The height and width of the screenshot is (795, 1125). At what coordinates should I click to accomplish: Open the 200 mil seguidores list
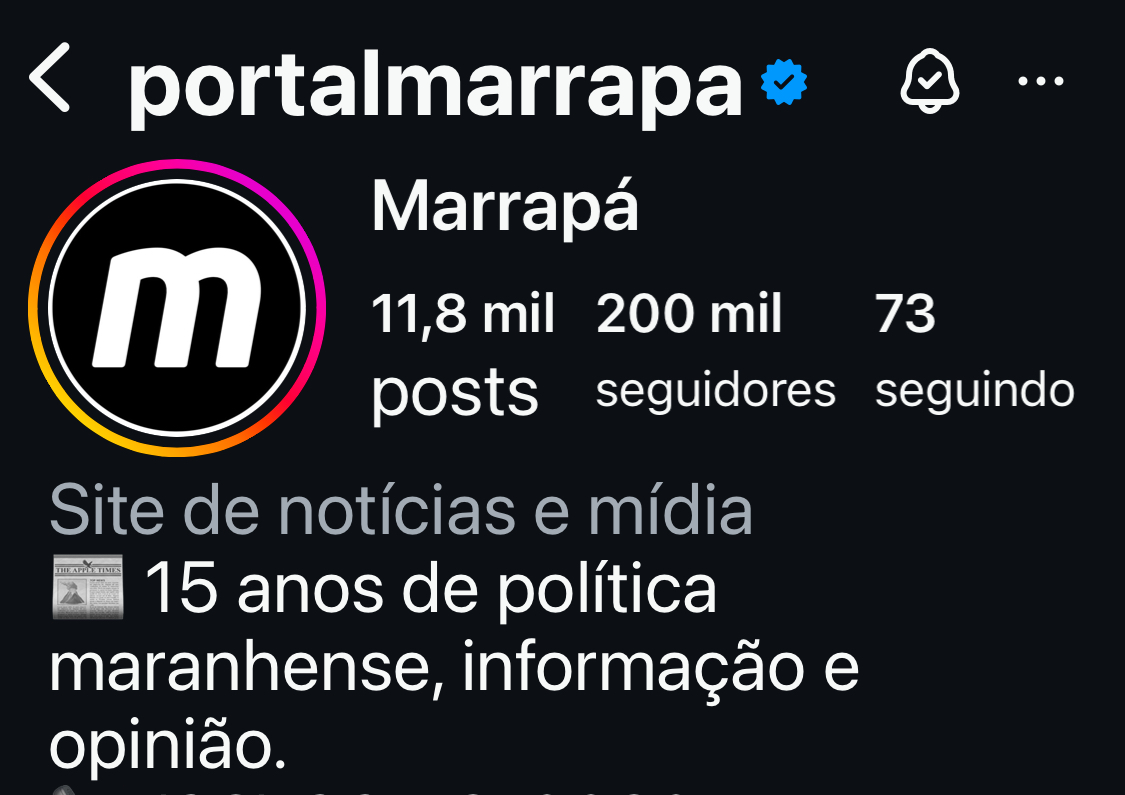pos(714,350)
